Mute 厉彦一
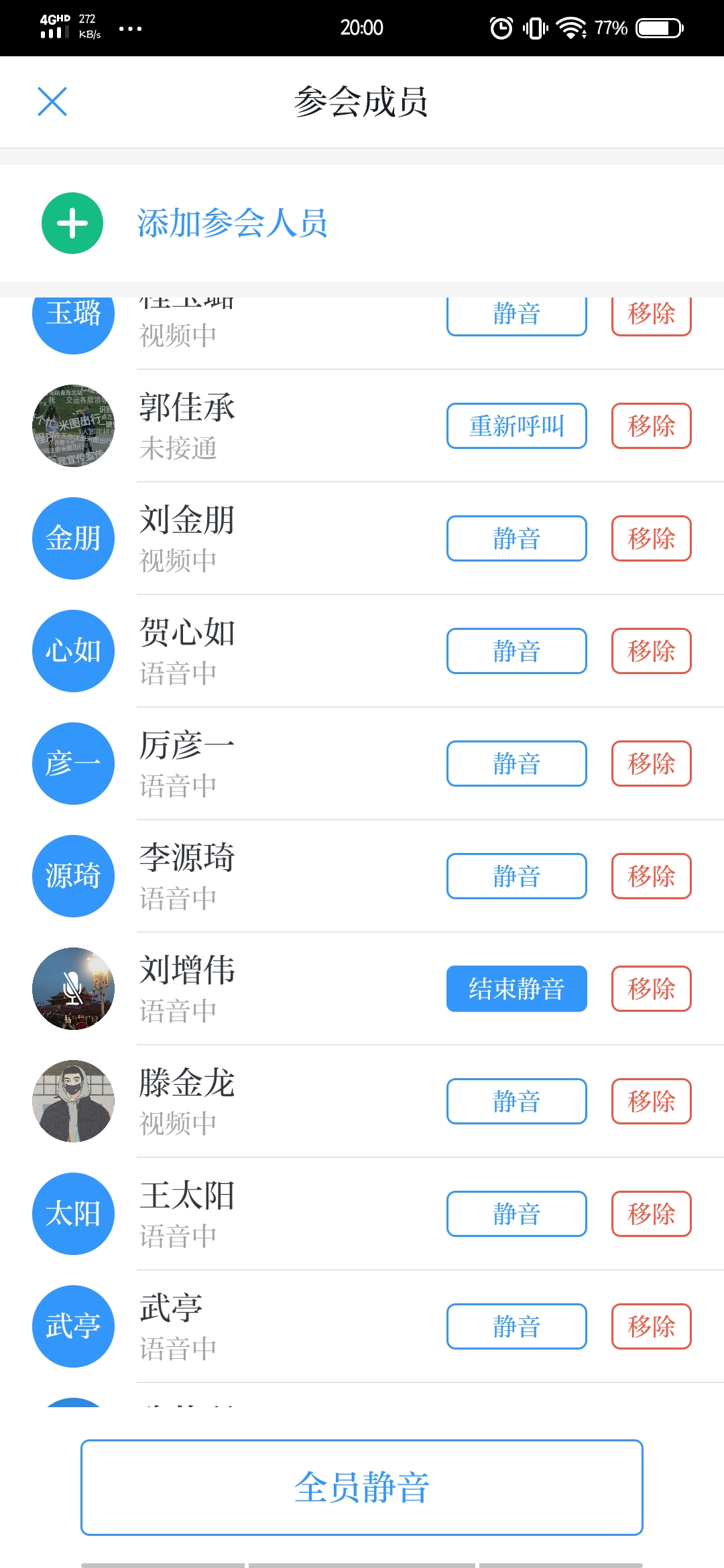This screenshot has width=724, height=1568. tap(516, 763)
